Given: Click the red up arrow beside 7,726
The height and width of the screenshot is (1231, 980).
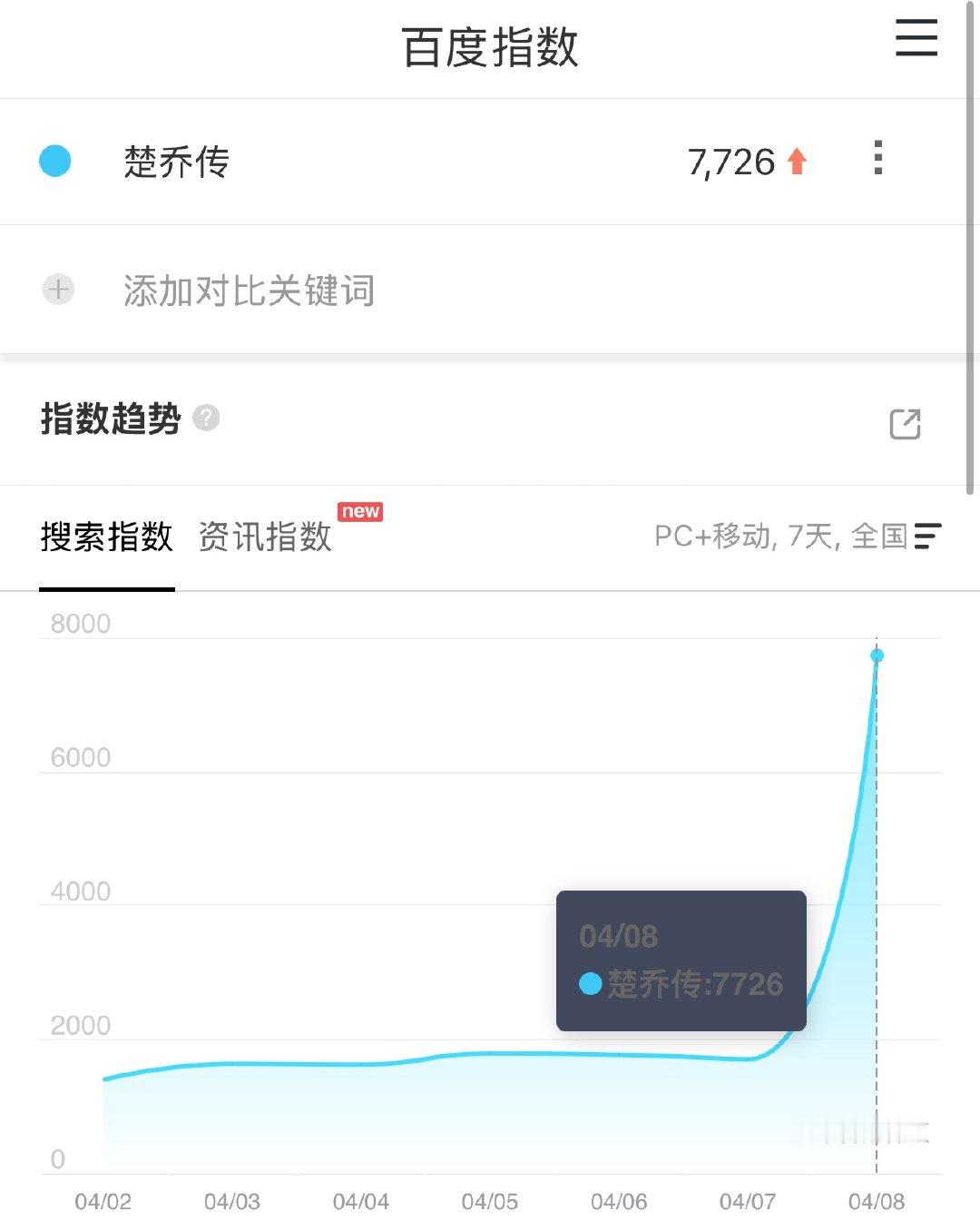Looking at the screenshot, I should pyautogui.click(x=795, y=160).
